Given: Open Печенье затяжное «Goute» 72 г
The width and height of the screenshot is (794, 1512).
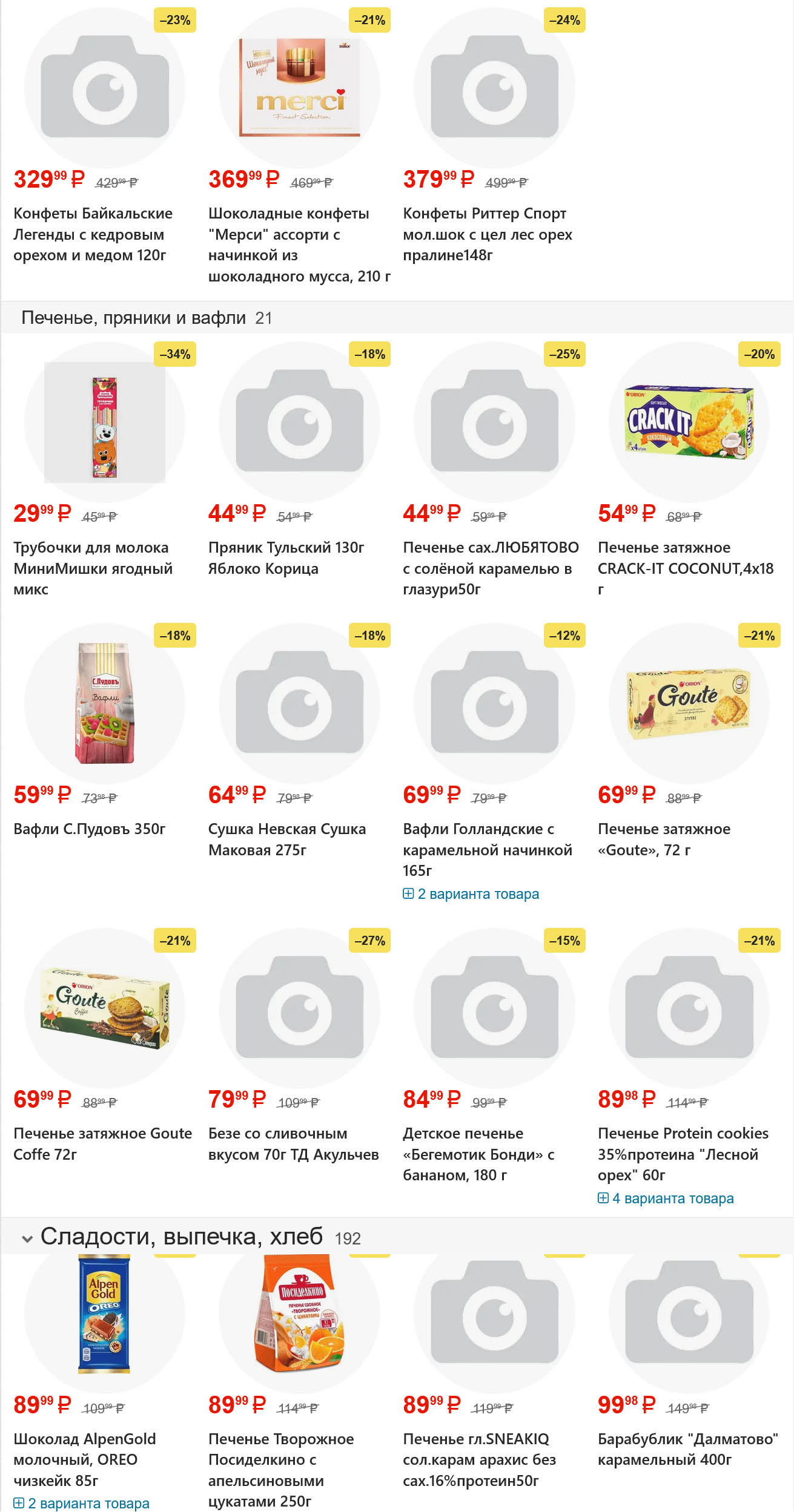Looking at the screenshot, I should click(x=664, y=839).
